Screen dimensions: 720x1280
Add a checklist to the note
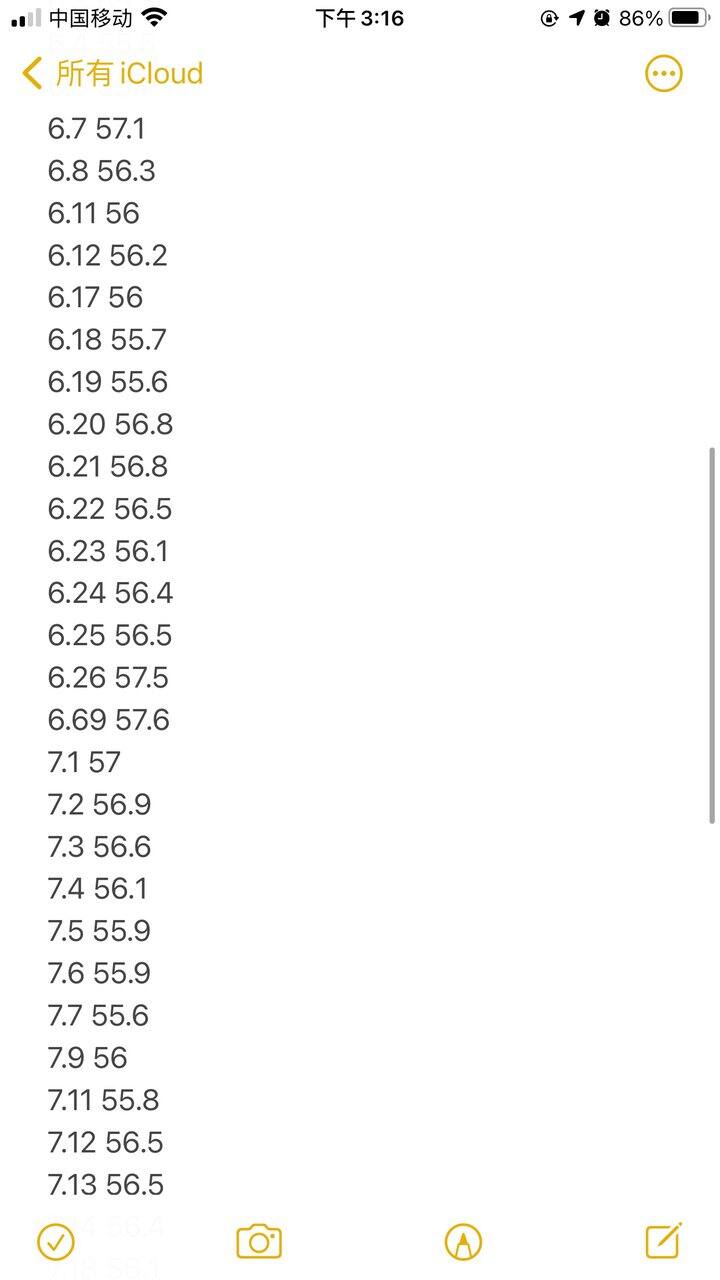(x=56, y=1242)
